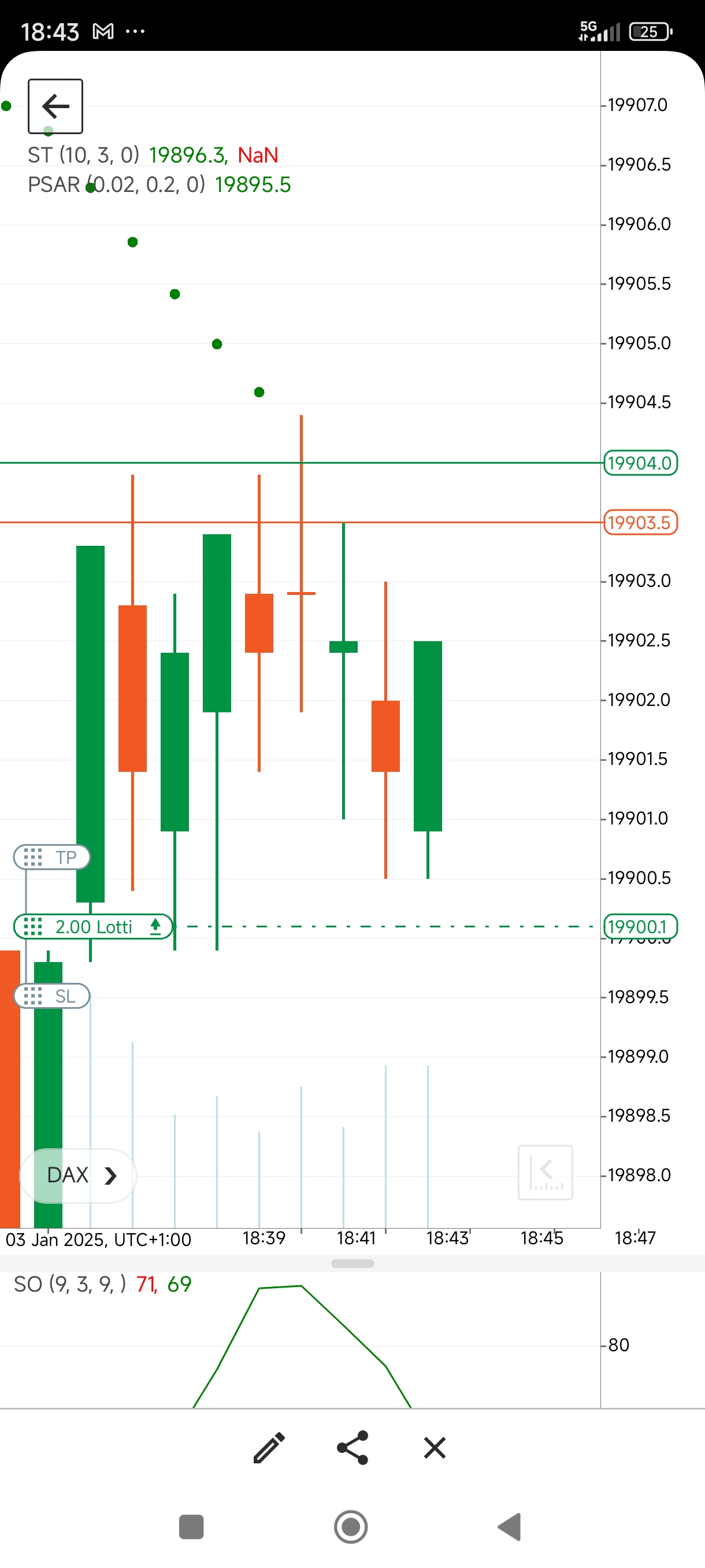Select the SL stop-loss handle
The image size is (705, 1568).
point(51,996)
